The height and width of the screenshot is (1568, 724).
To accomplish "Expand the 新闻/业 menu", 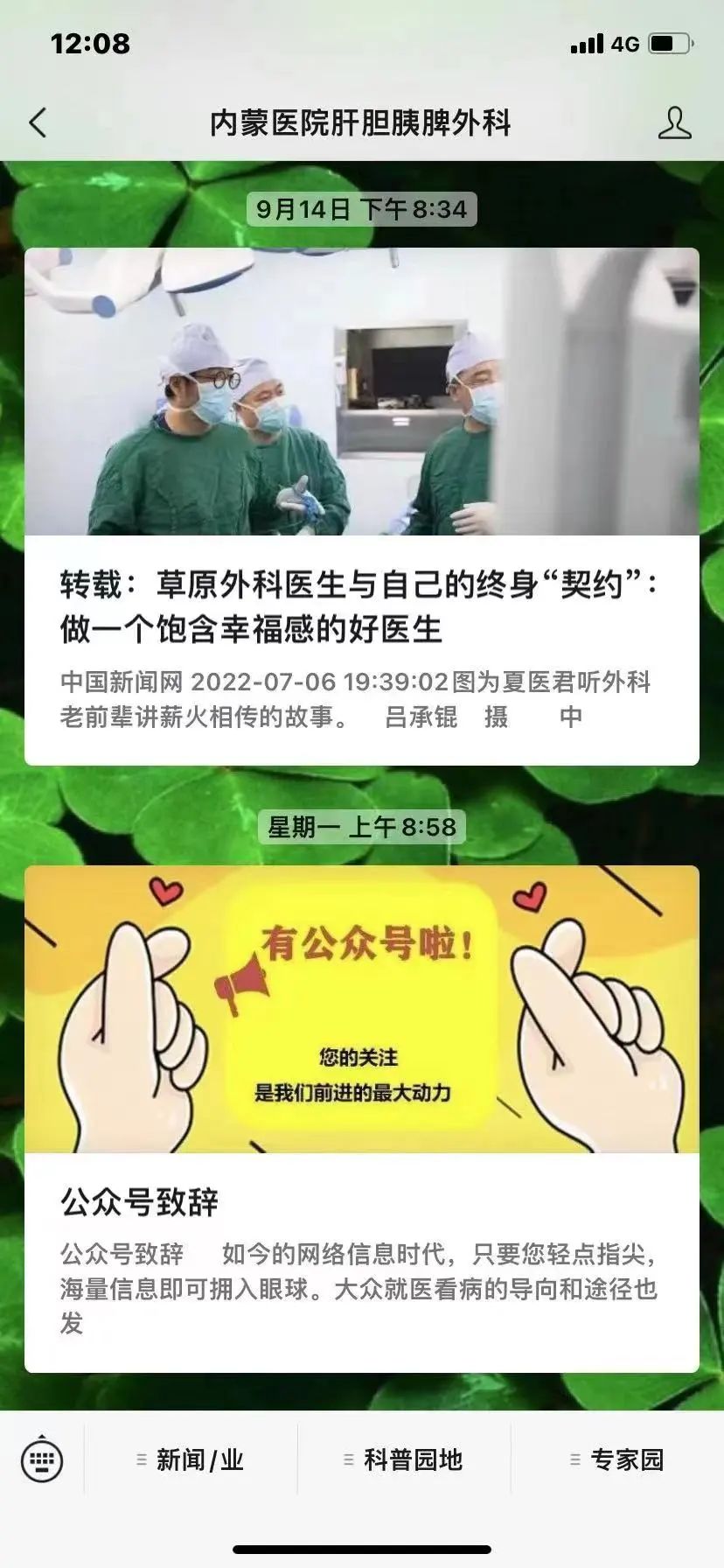I will tap(191, 1459).
